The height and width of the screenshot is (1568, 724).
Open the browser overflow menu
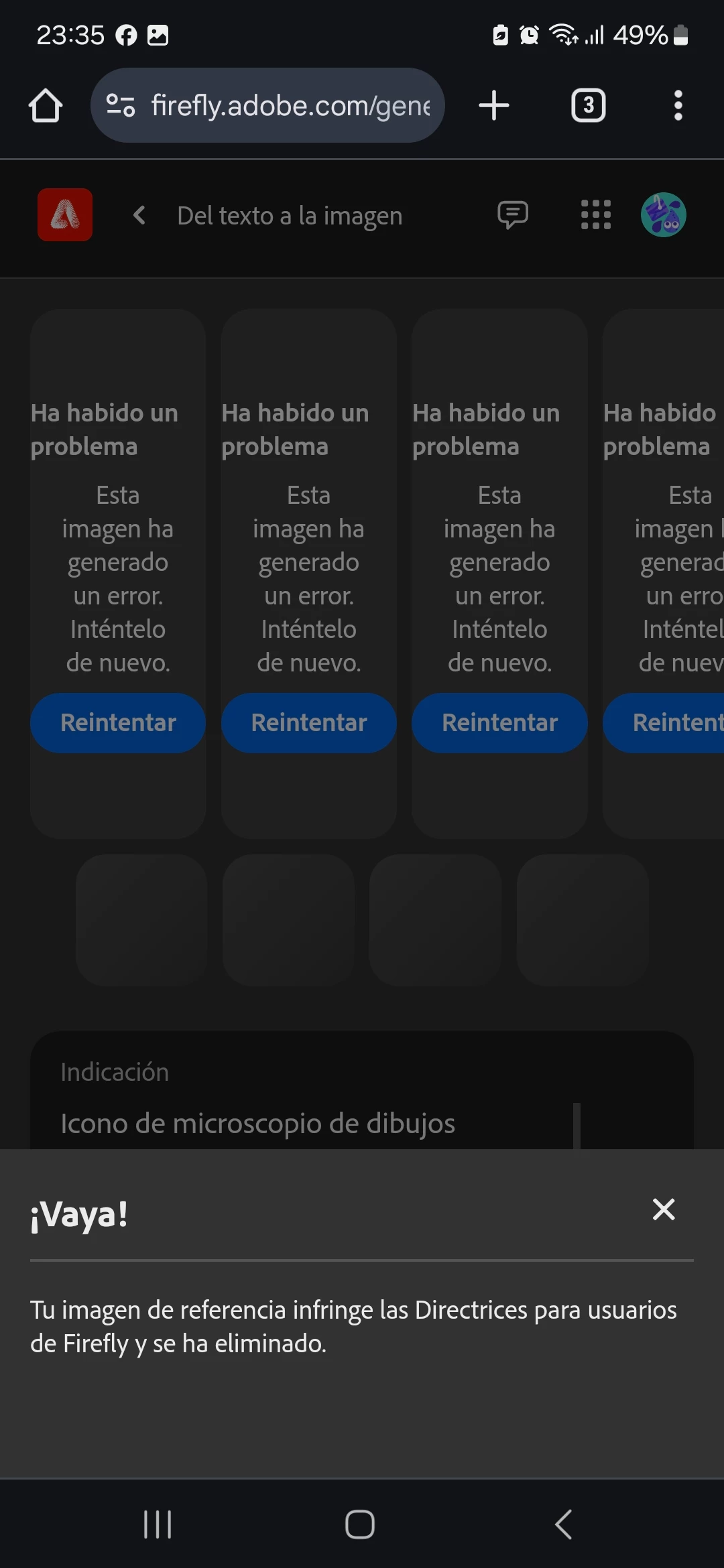(678, 105)
